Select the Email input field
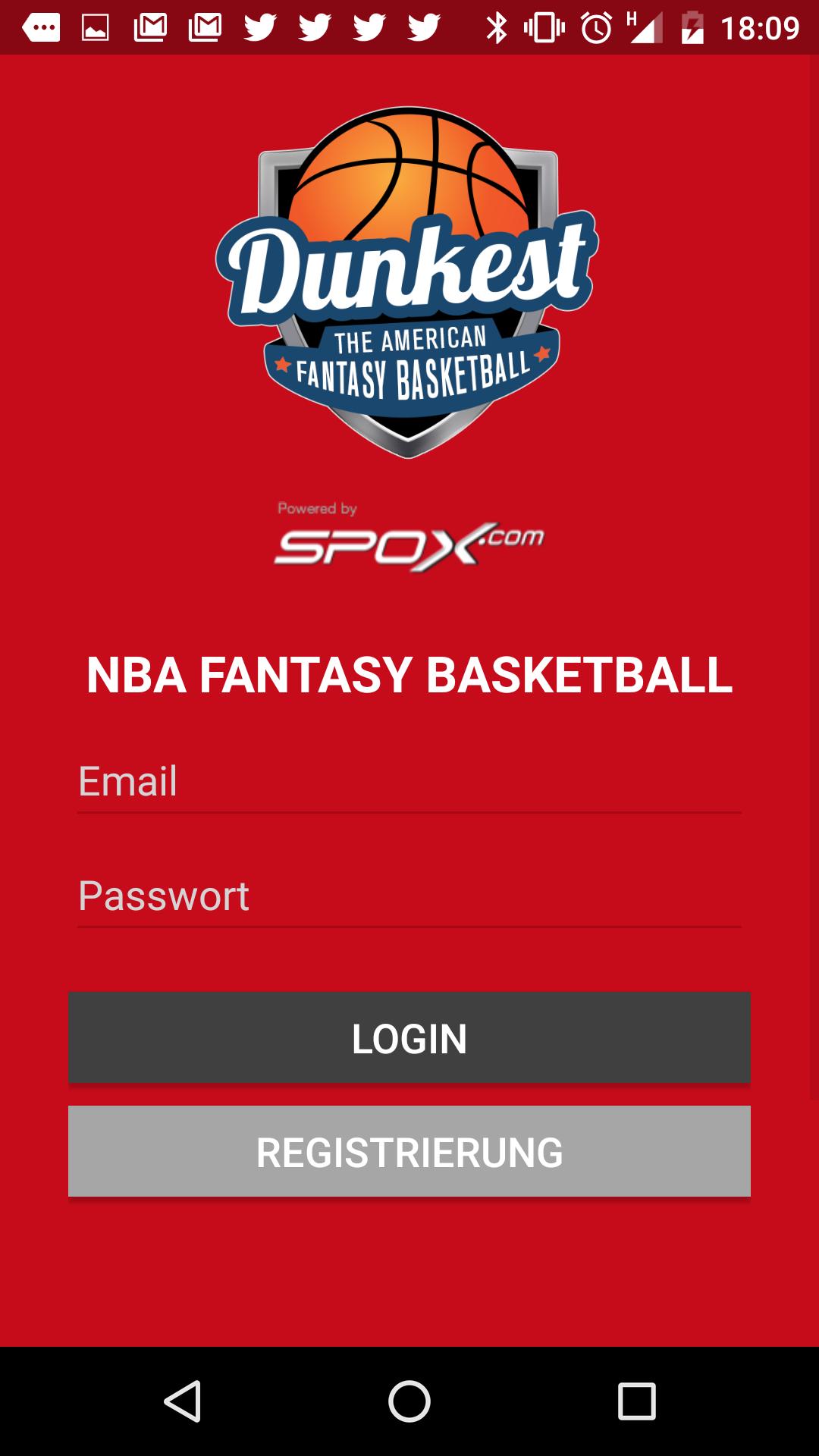Screen dimensions: 819x1456 click(x=409, y=781)
